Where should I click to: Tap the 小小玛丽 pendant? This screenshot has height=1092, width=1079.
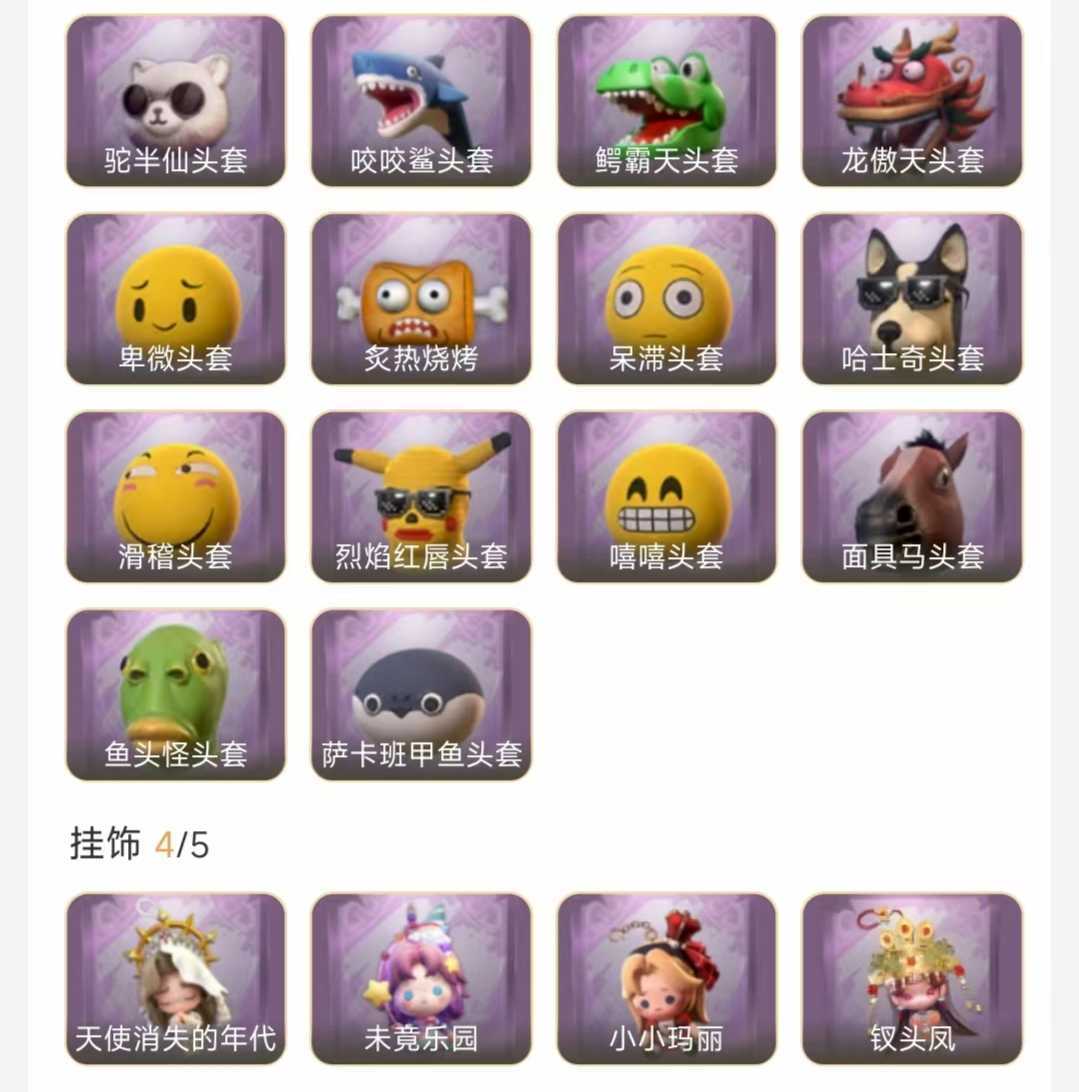tap(666, 979)
